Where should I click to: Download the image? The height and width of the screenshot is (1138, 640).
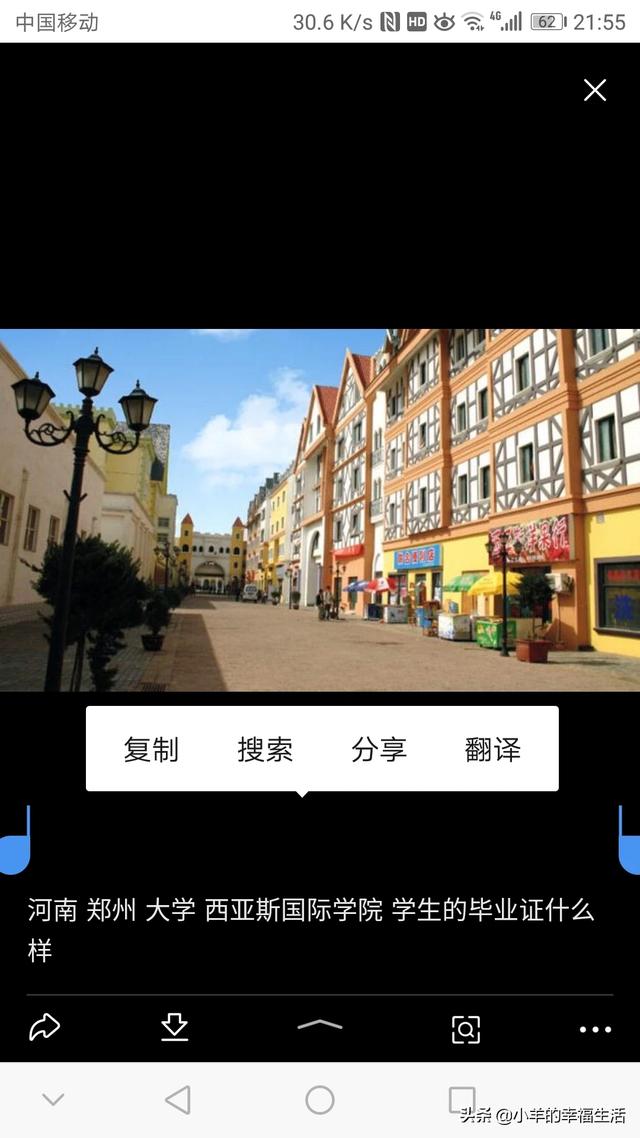click(175, 1027)
